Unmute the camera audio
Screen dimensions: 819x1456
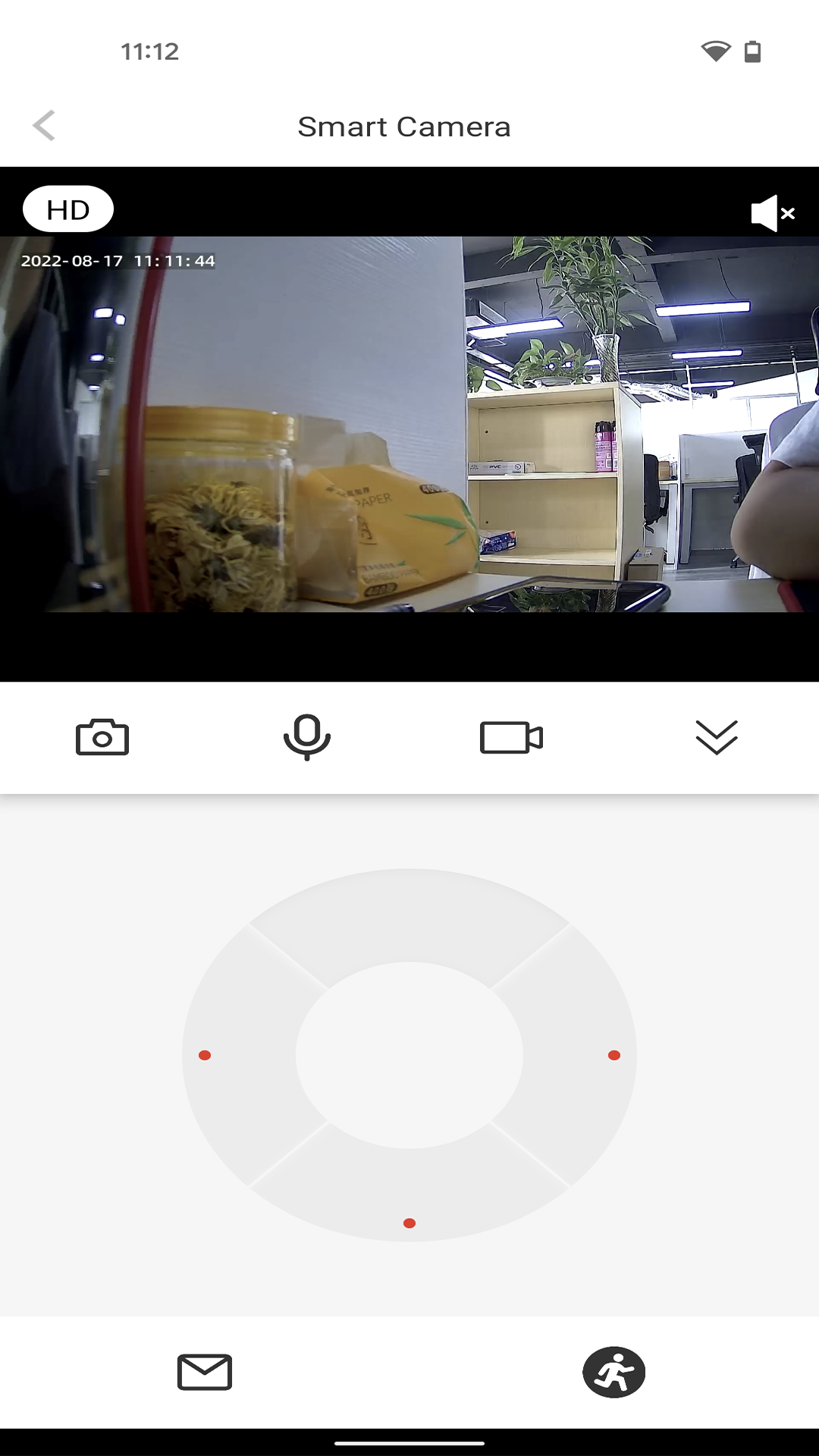[x=772, y=213]
